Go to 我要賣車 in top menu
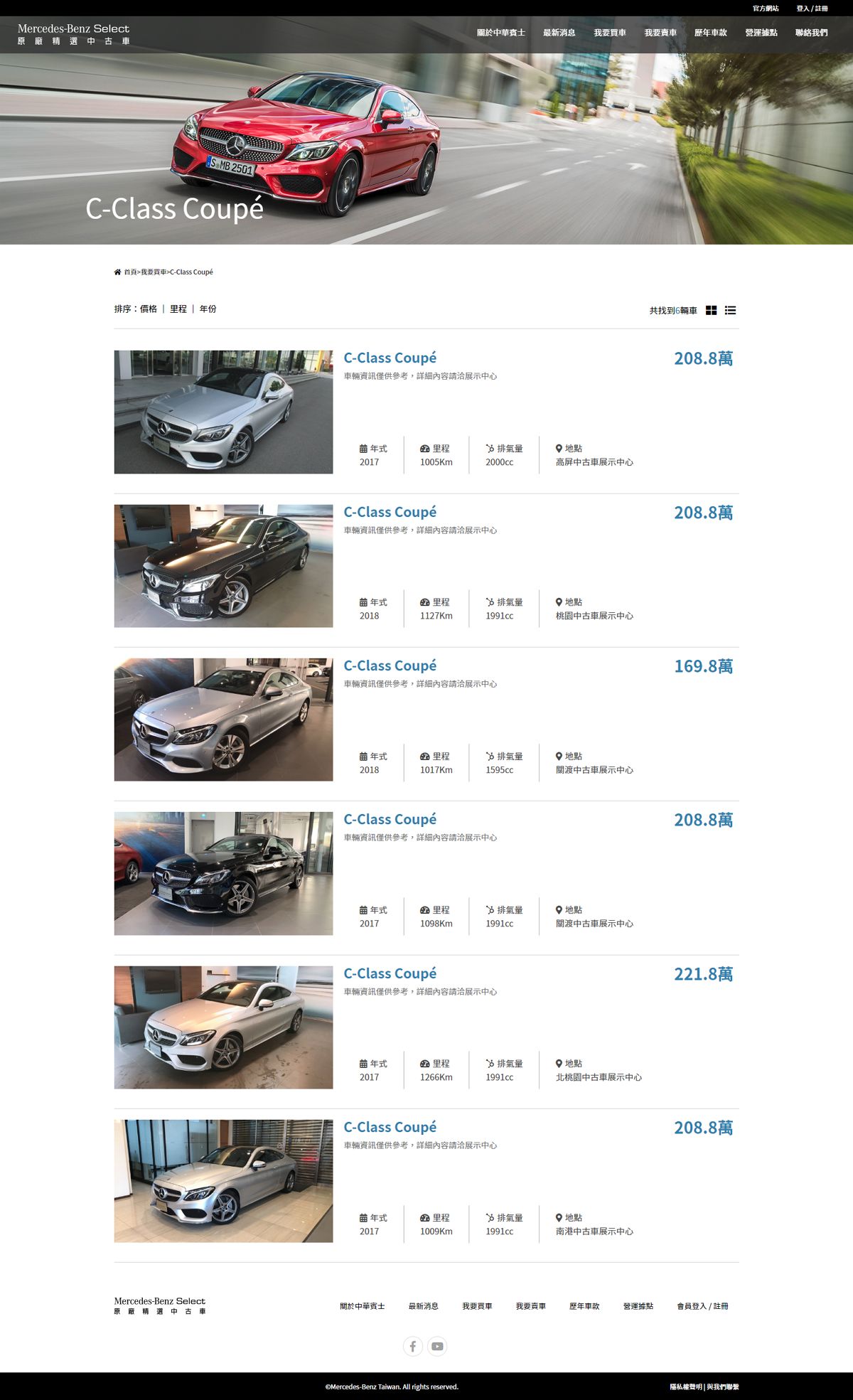 pyautogui.click(x=660, y=33)
